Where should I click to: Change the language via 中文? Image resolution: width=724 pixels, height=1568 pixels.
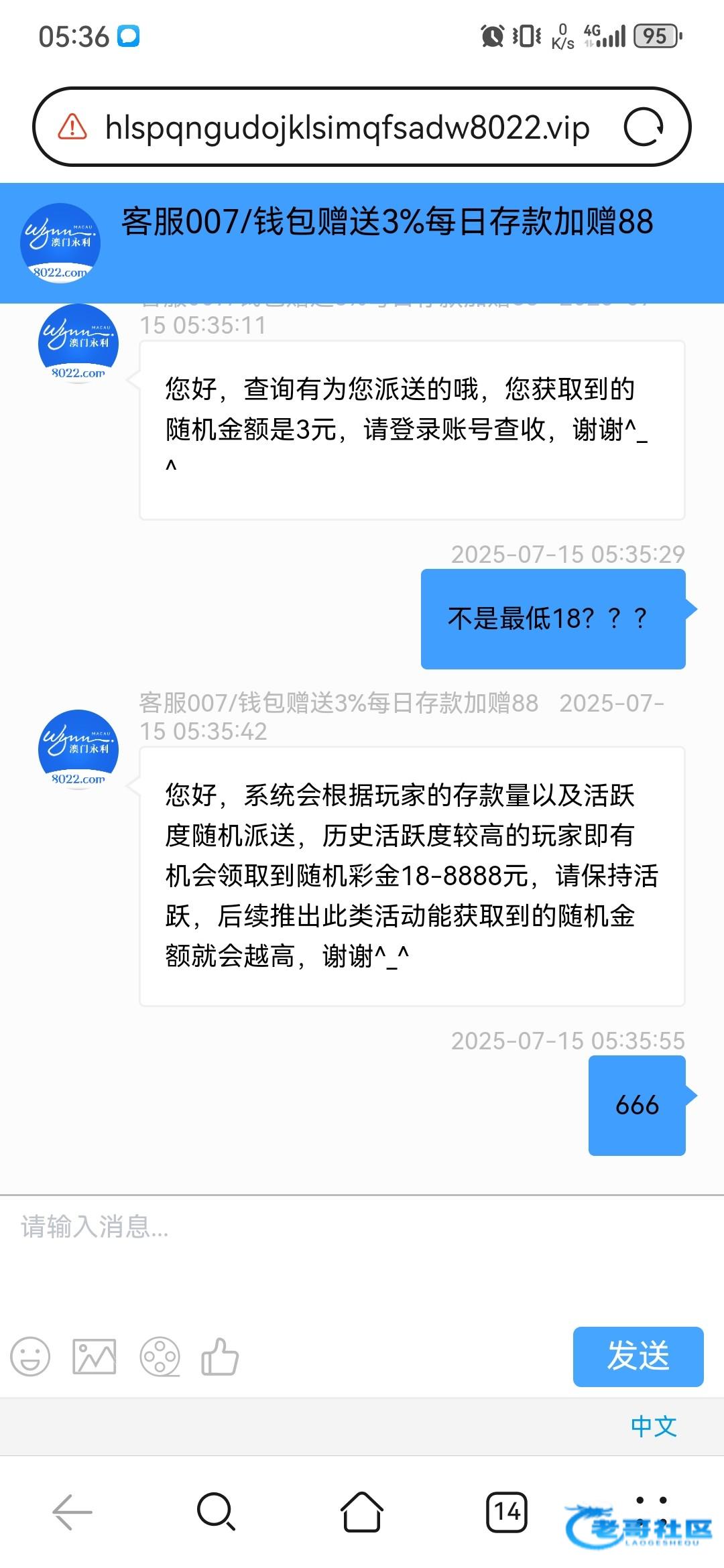tap(653, 1426)
